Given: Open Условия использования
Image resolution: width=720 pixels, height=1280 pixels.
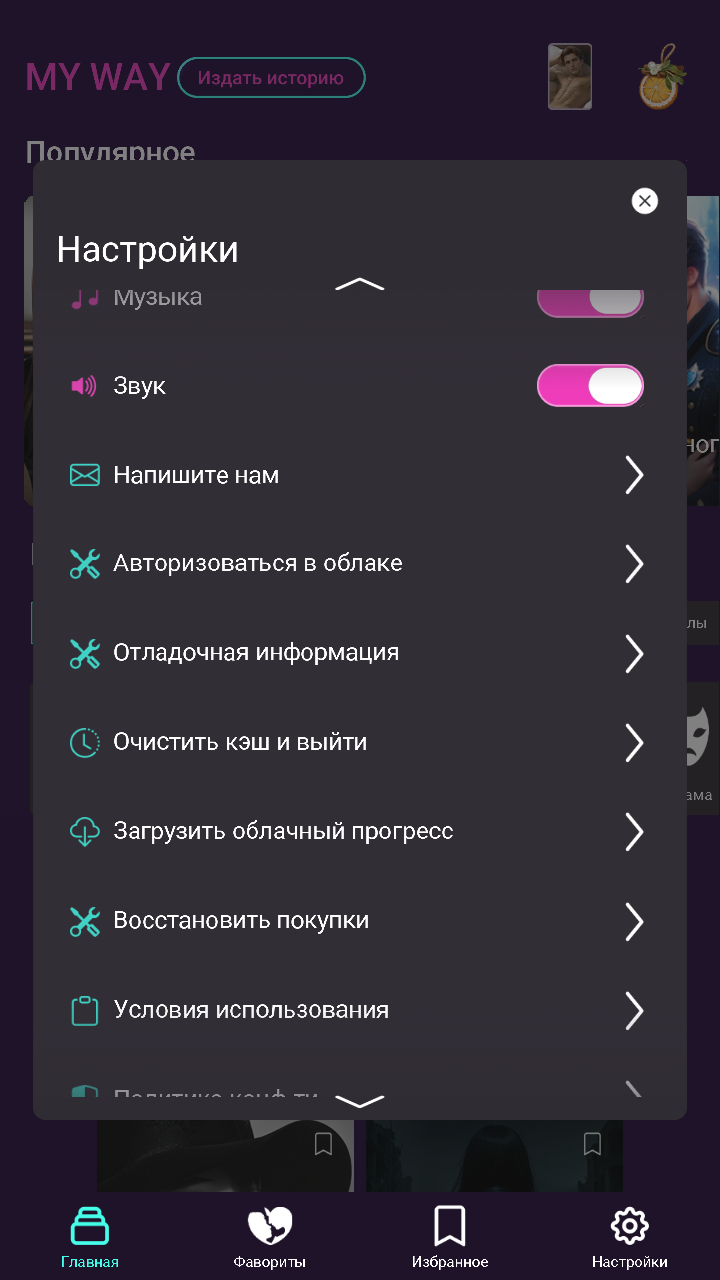Looking at the screenshot, I should click(356, 1010).
